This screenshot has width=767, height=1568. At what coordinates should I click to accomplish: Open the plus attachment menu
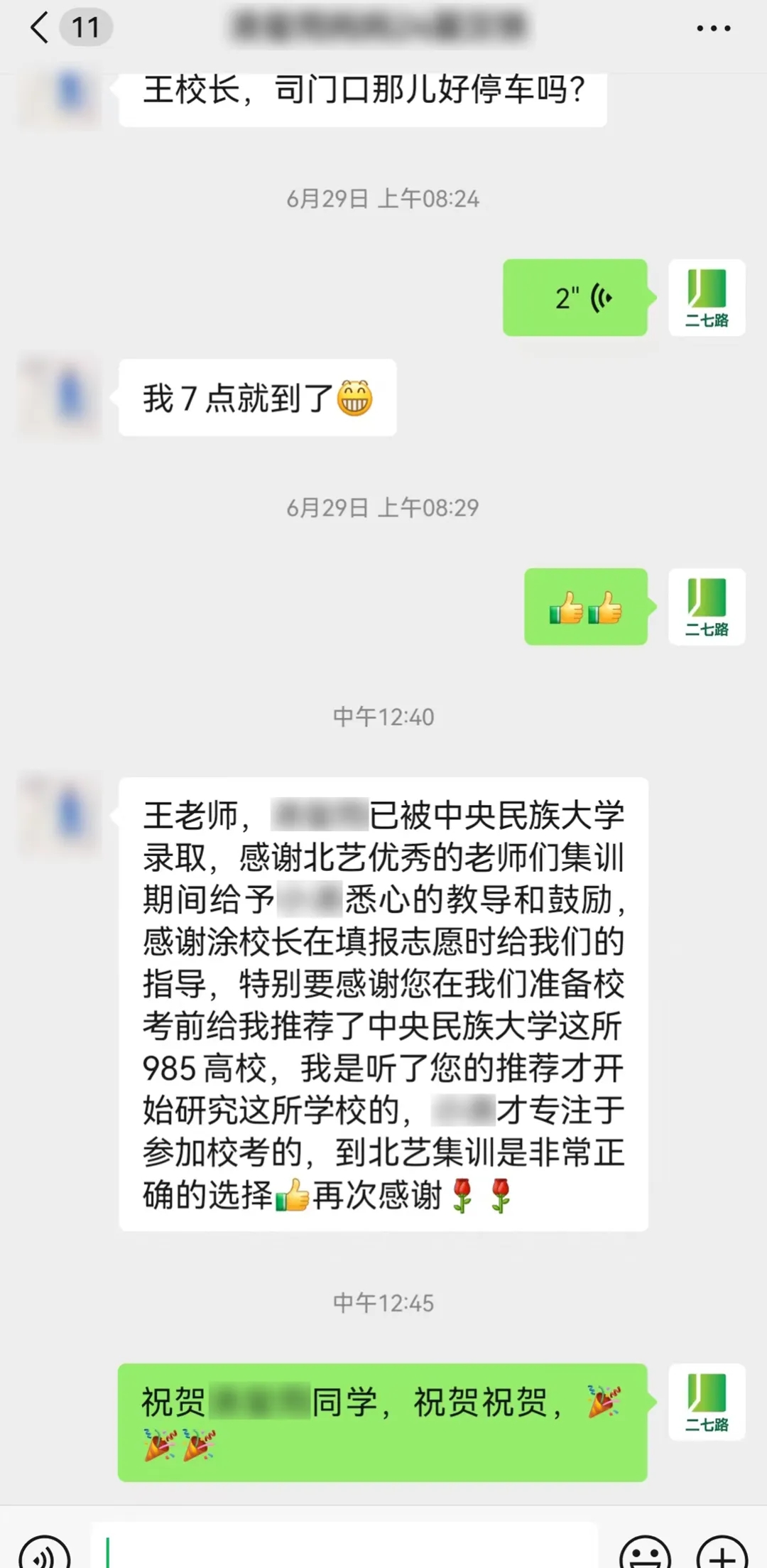[x=722, y=1554]
